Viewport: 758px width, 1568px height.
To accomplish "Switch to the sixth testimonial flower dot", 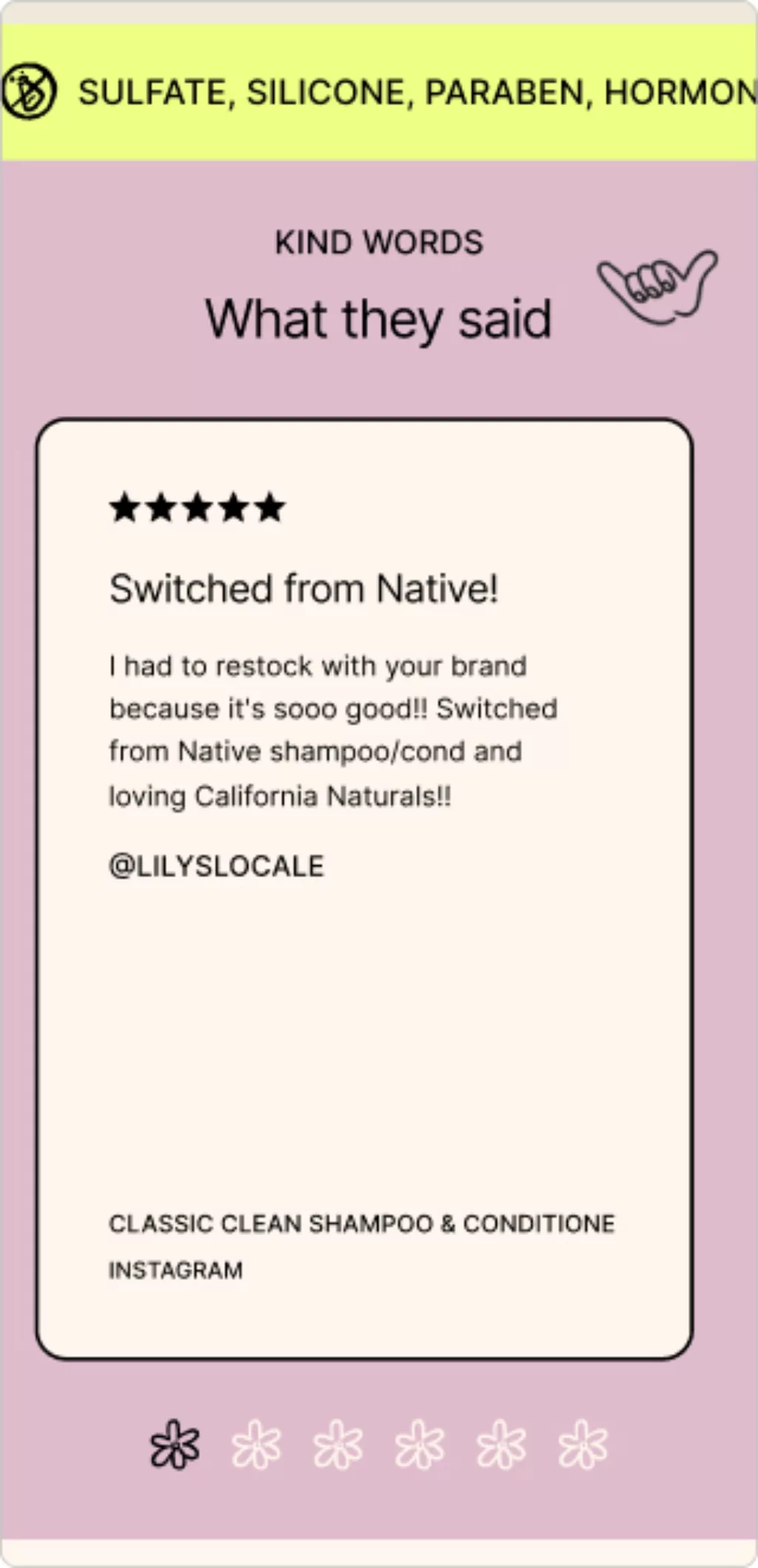I will (583, 1444).
